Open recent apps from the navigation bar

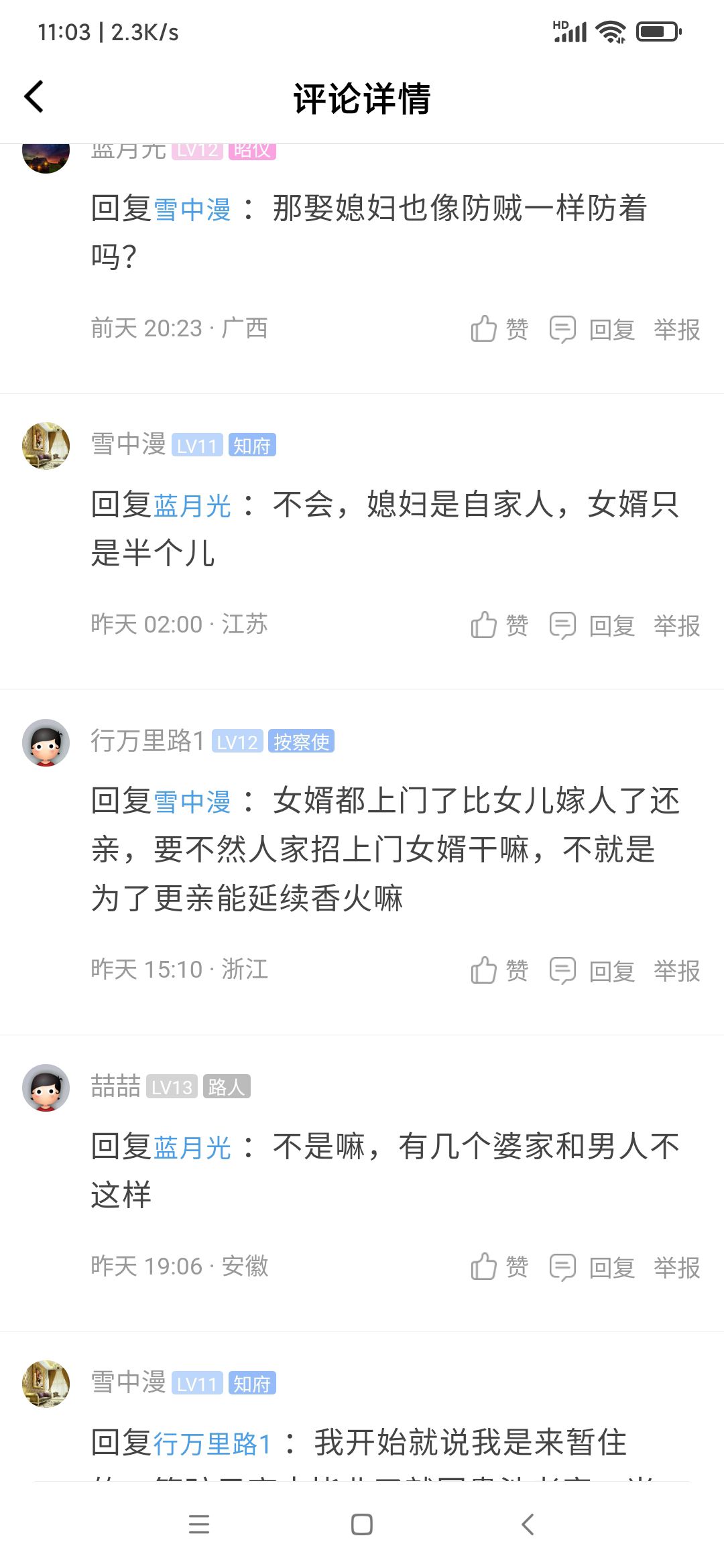199,1524
